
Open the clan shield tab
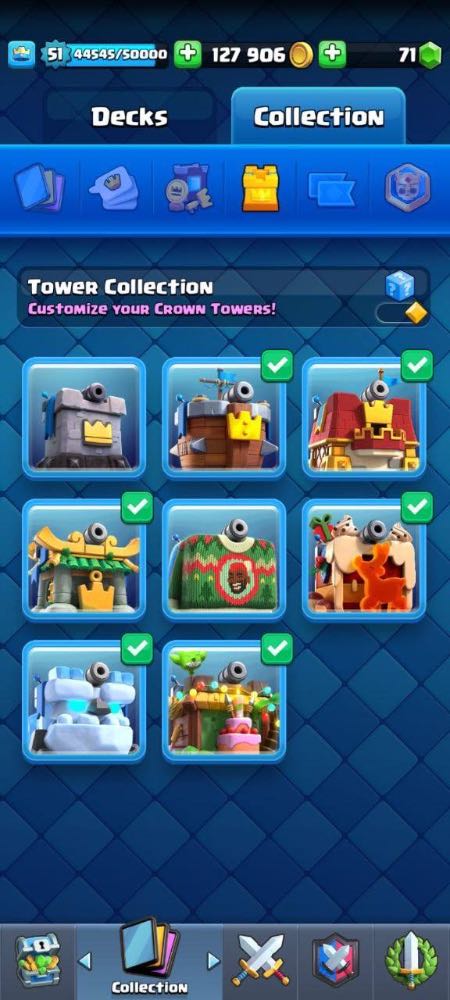point(336,962)
